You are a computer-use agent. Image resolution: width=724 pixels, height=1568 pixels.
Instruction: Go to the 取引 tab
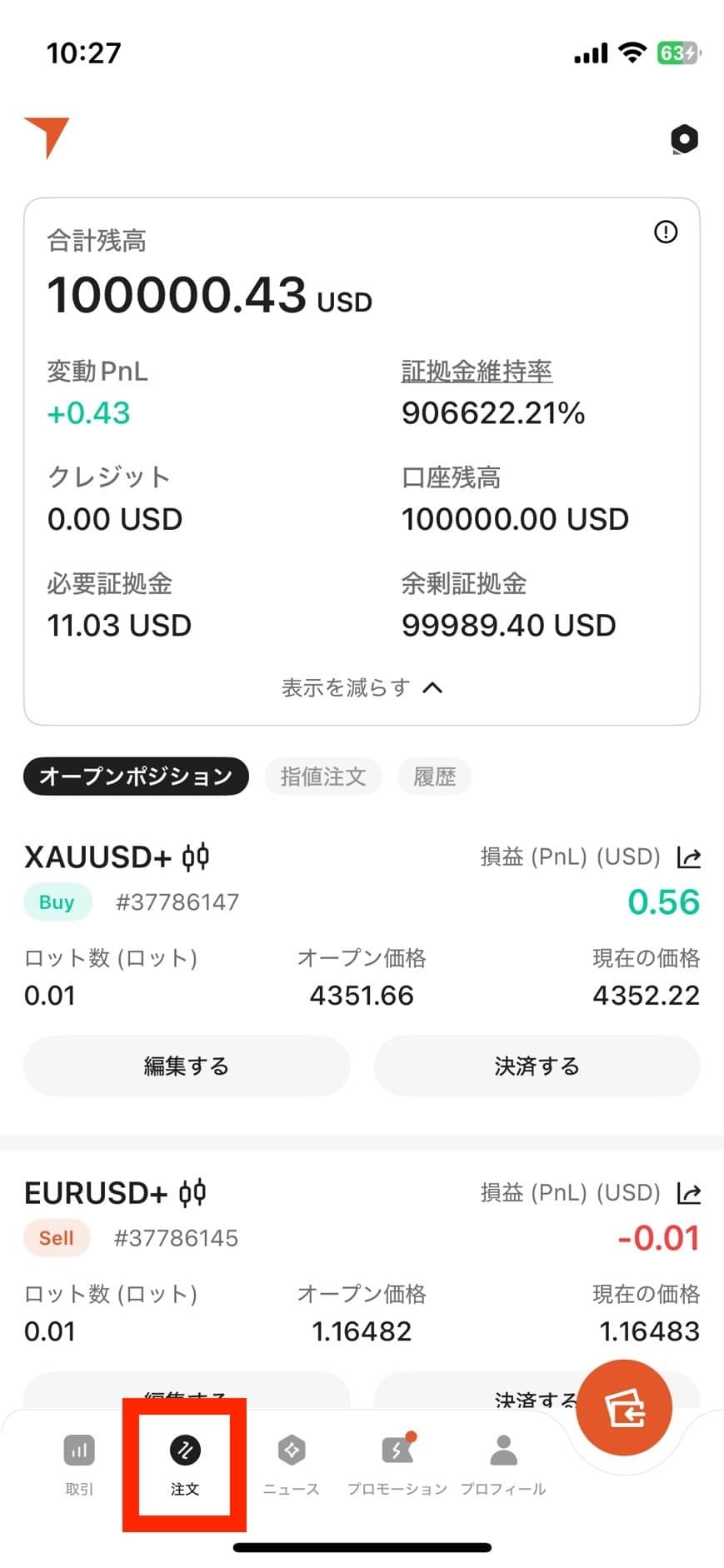point(79,1463)
